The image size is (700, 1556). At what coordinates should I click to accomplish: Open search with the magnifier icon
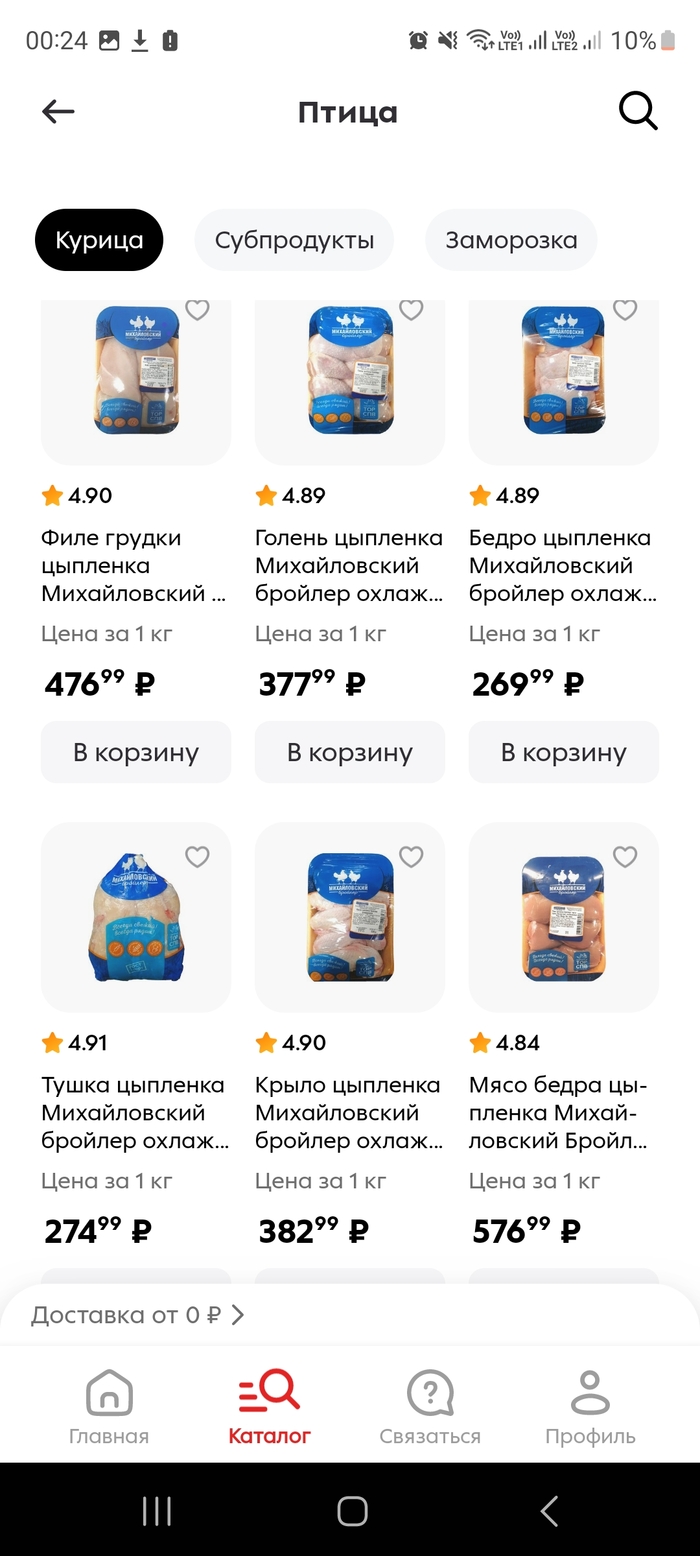coord(638,111)
